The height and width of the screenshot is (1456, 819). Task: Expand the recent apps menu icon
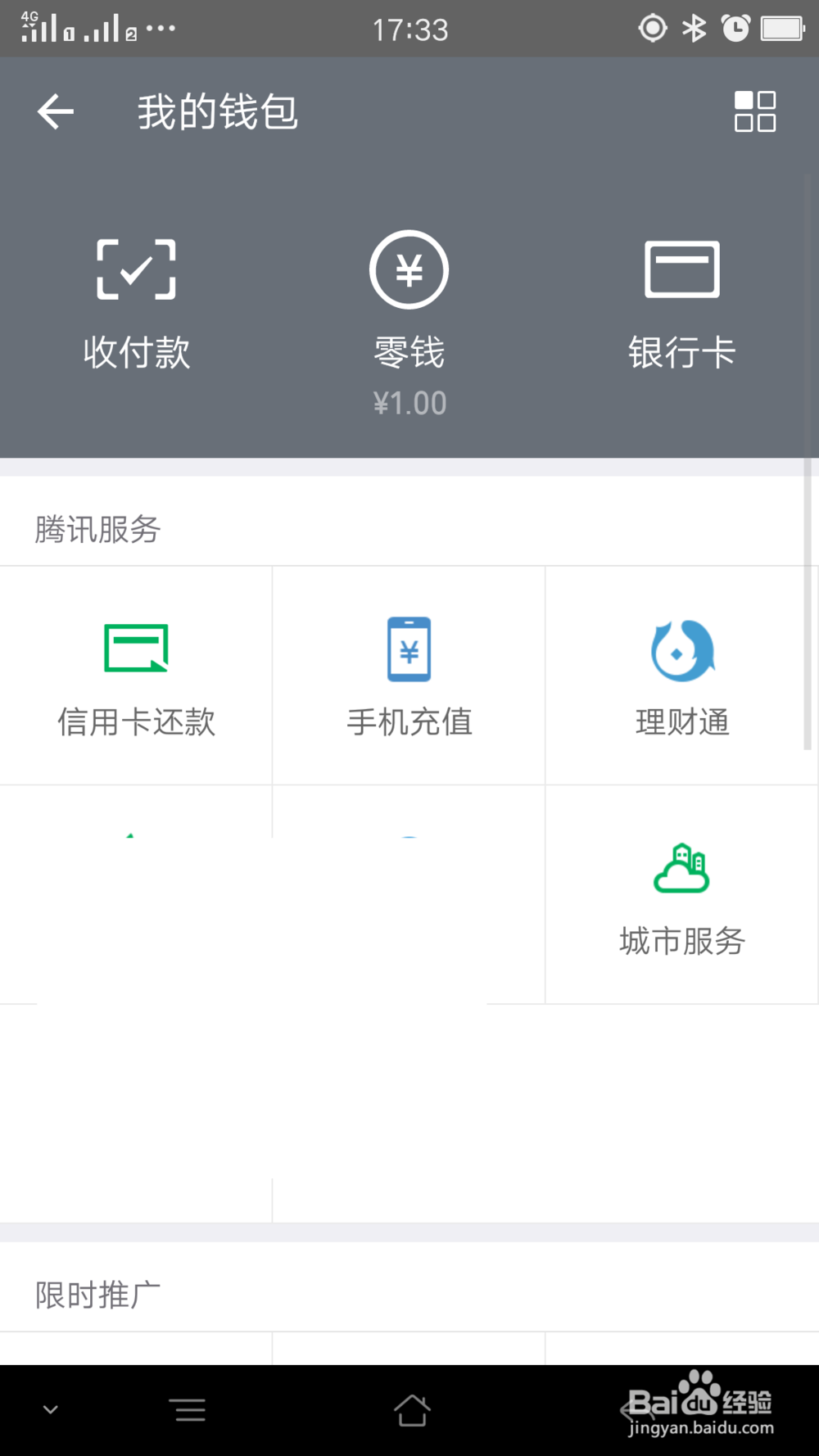(x=188, y=1409)
